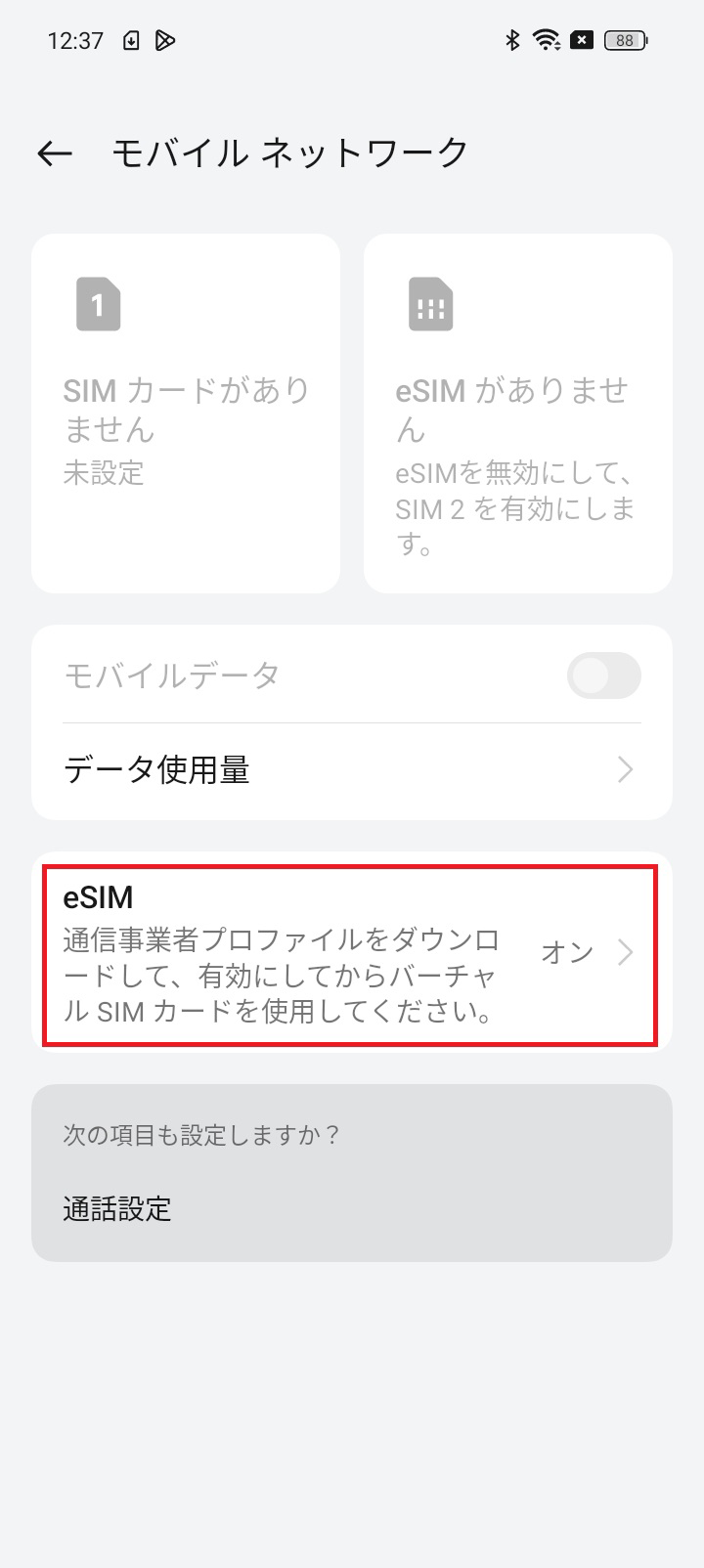Tap the battery indicator showing 88
The height and width of the screenshot is (1568, 704).
tap(623, 40)
